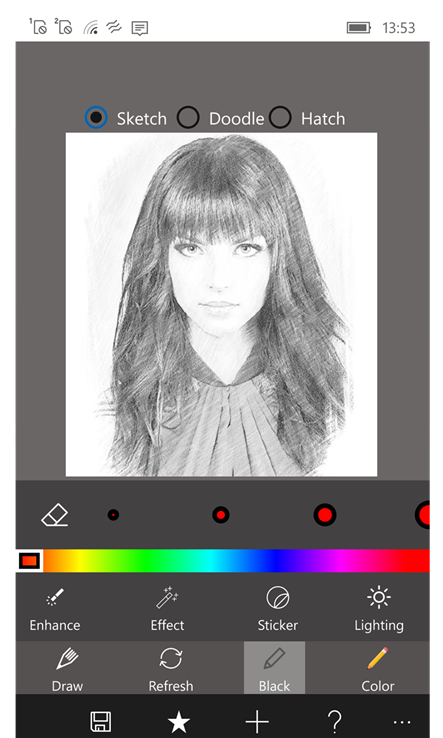443x738 pixels.
Task: Refresh the sketch
Action: click(170, 669)
